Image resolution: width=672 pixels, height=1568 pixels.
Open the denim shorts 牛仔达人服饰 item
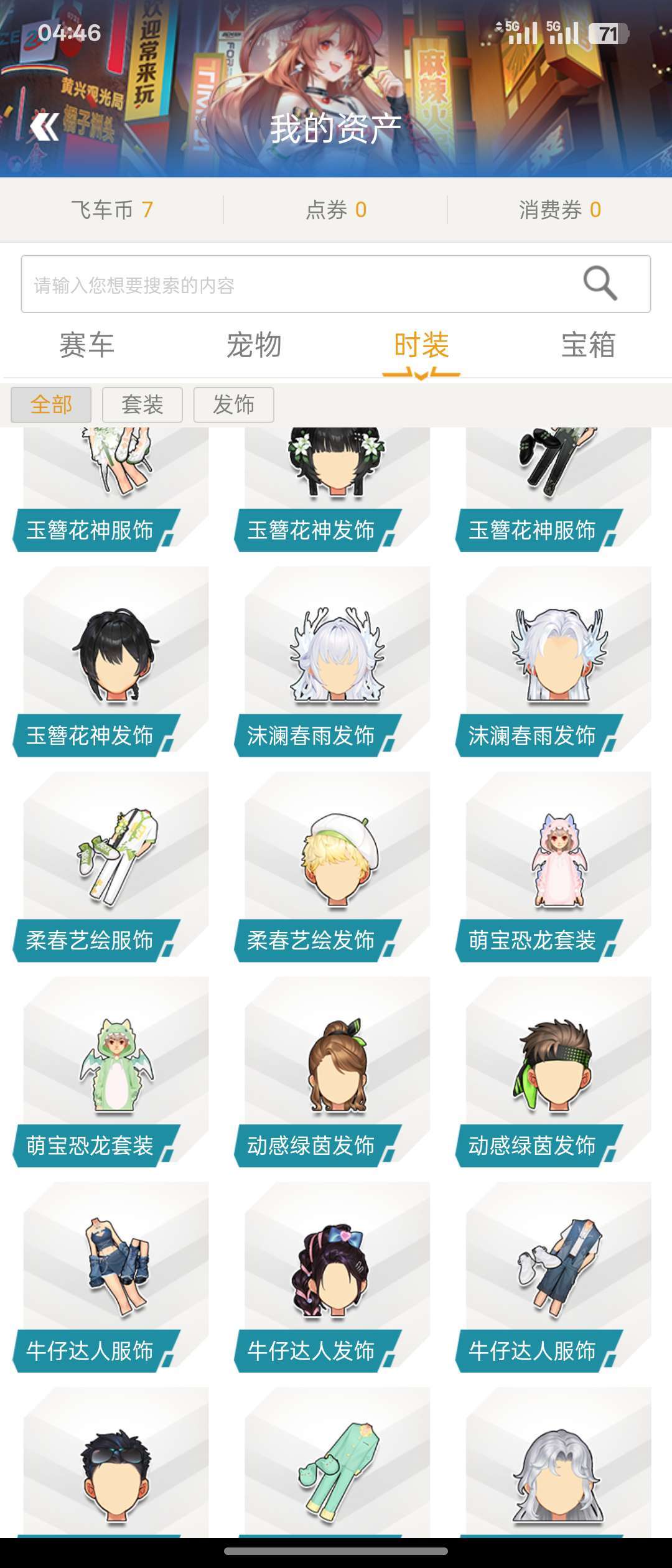pyautogui.click(x=116, y=1276)
